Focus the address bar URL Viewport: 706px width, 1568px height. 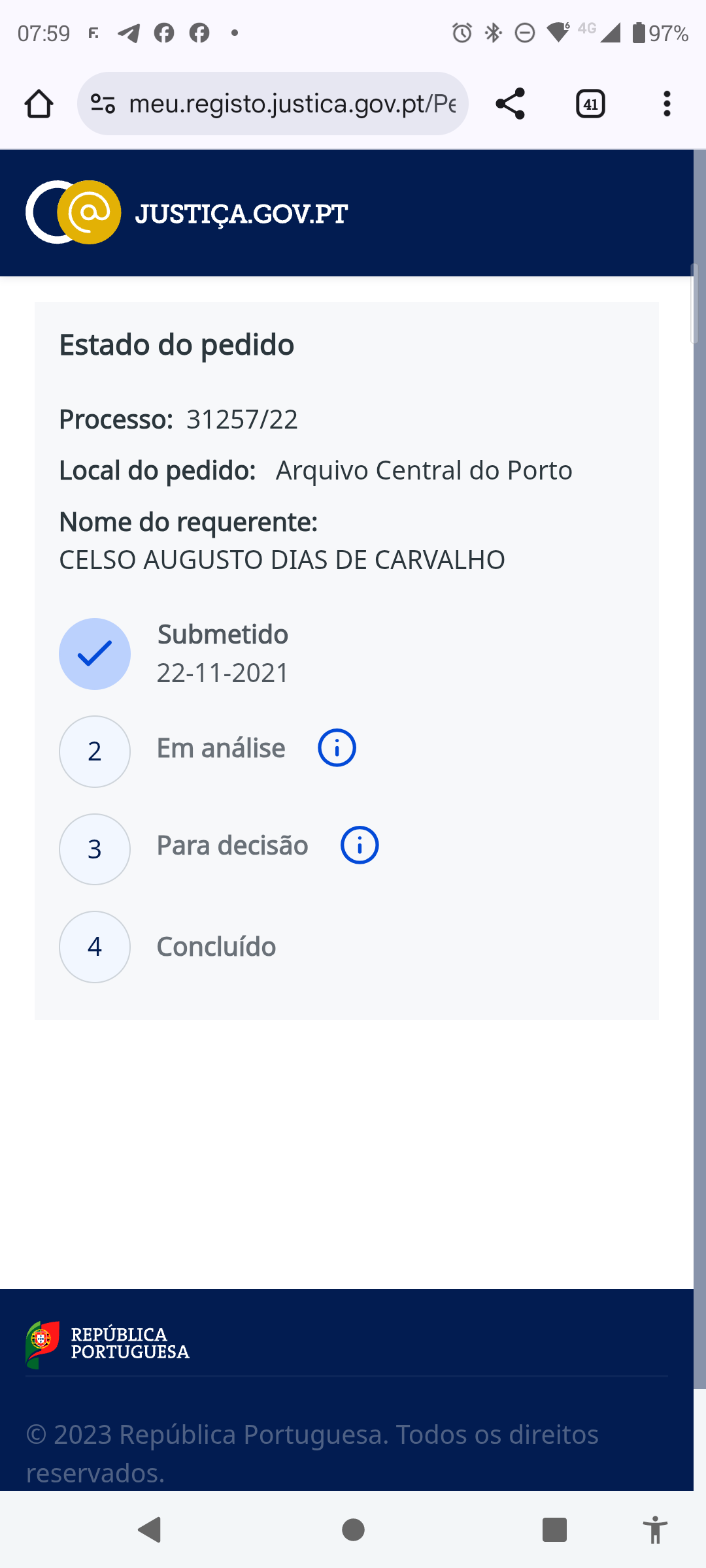click(x=292, y=104)
